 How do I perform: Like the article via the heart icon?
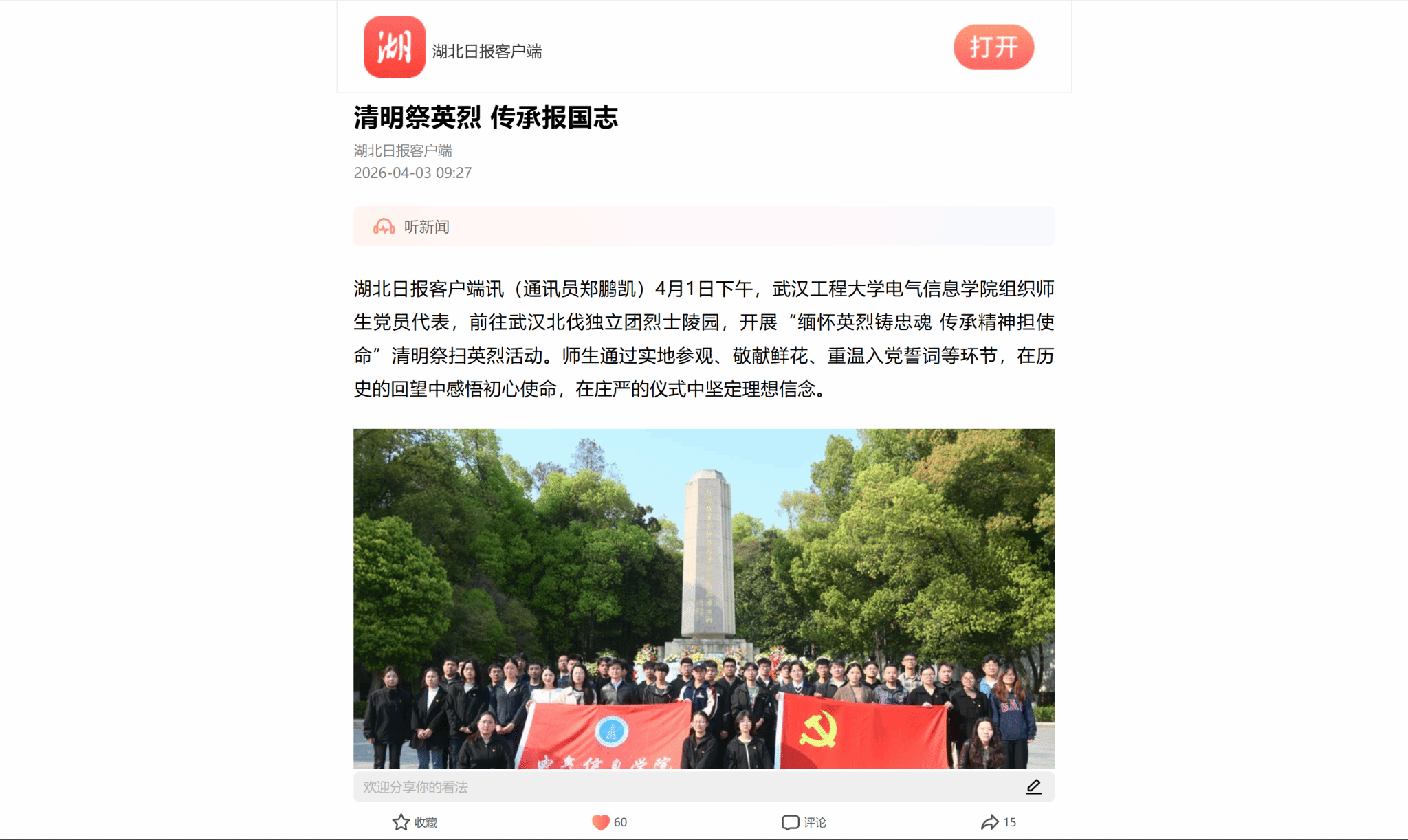[x=601, y=822]
